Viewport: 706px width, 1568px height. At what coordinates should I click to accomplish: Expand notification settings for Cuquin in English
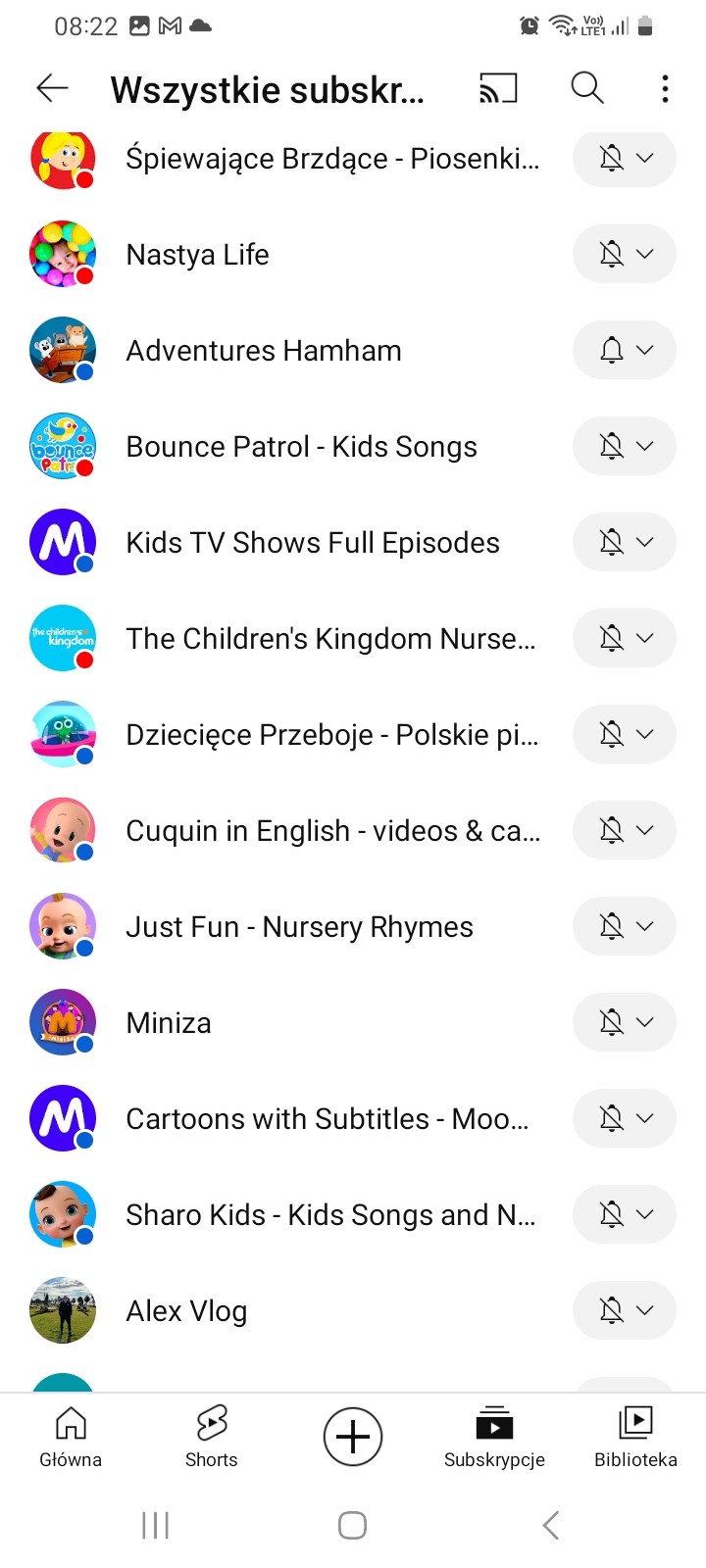pos(624,830)
